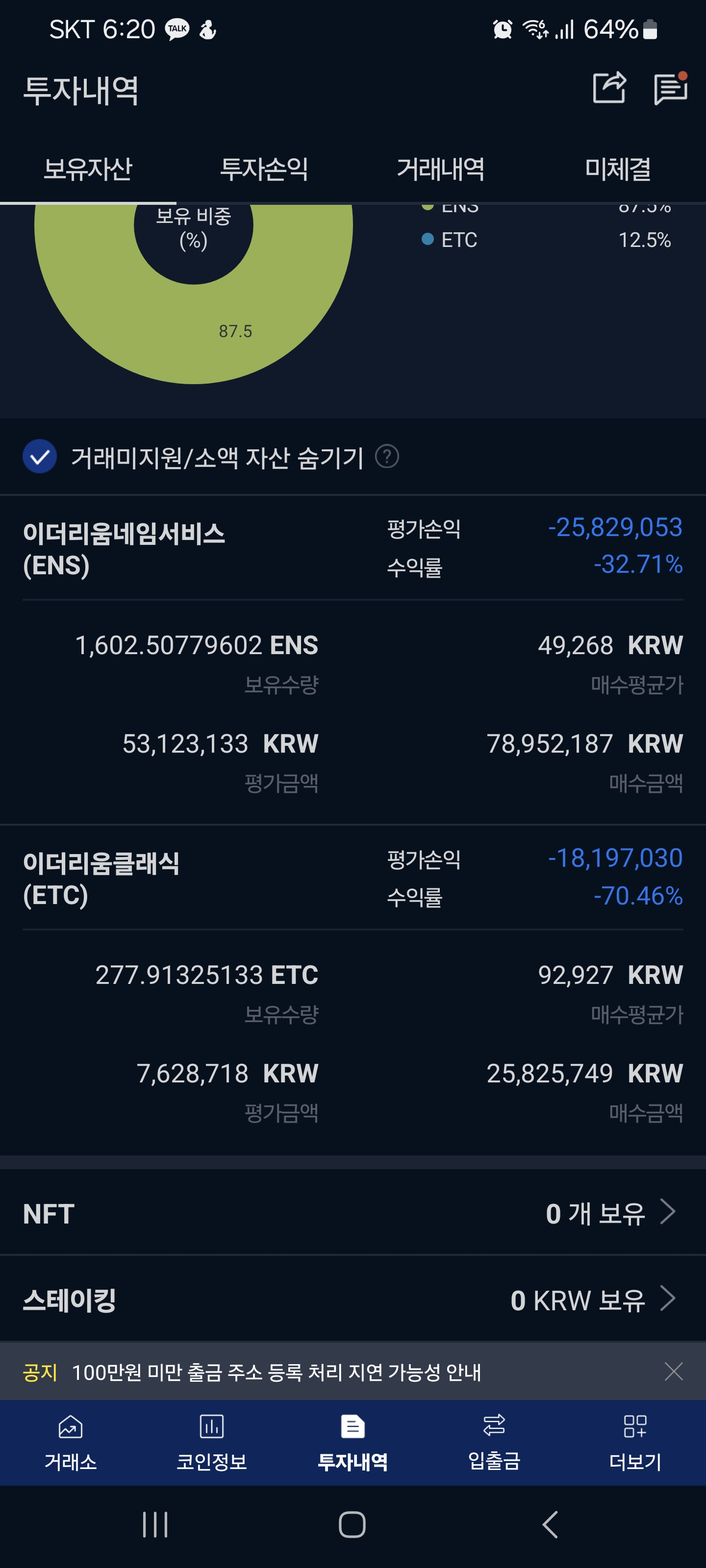The image size is (706, 1568).
Task: Dismiss the 공지 notice banner
Action: (x=673, y=1372)
